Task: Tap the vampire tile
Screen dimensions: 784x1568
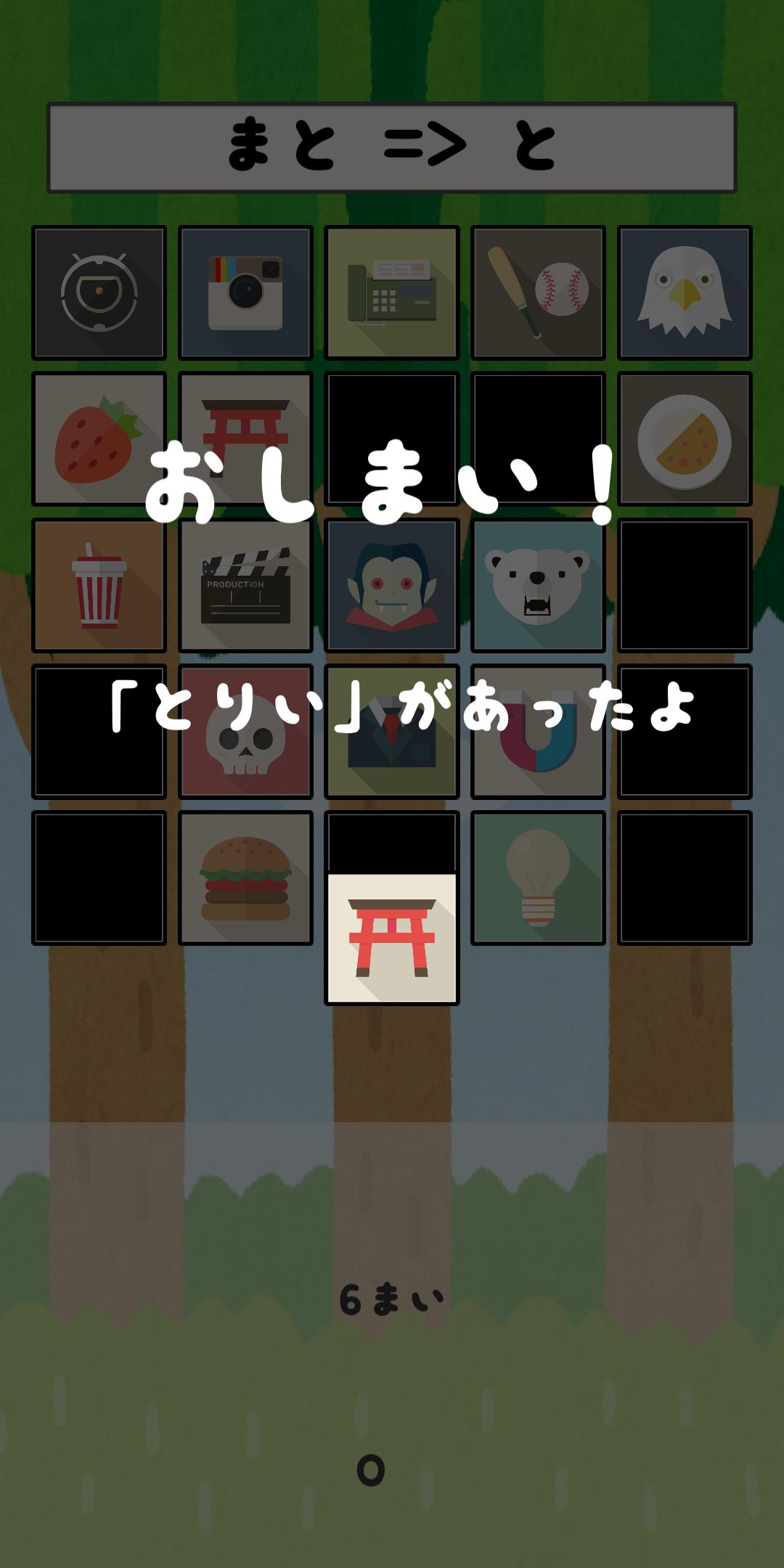Action: (392, 586)
